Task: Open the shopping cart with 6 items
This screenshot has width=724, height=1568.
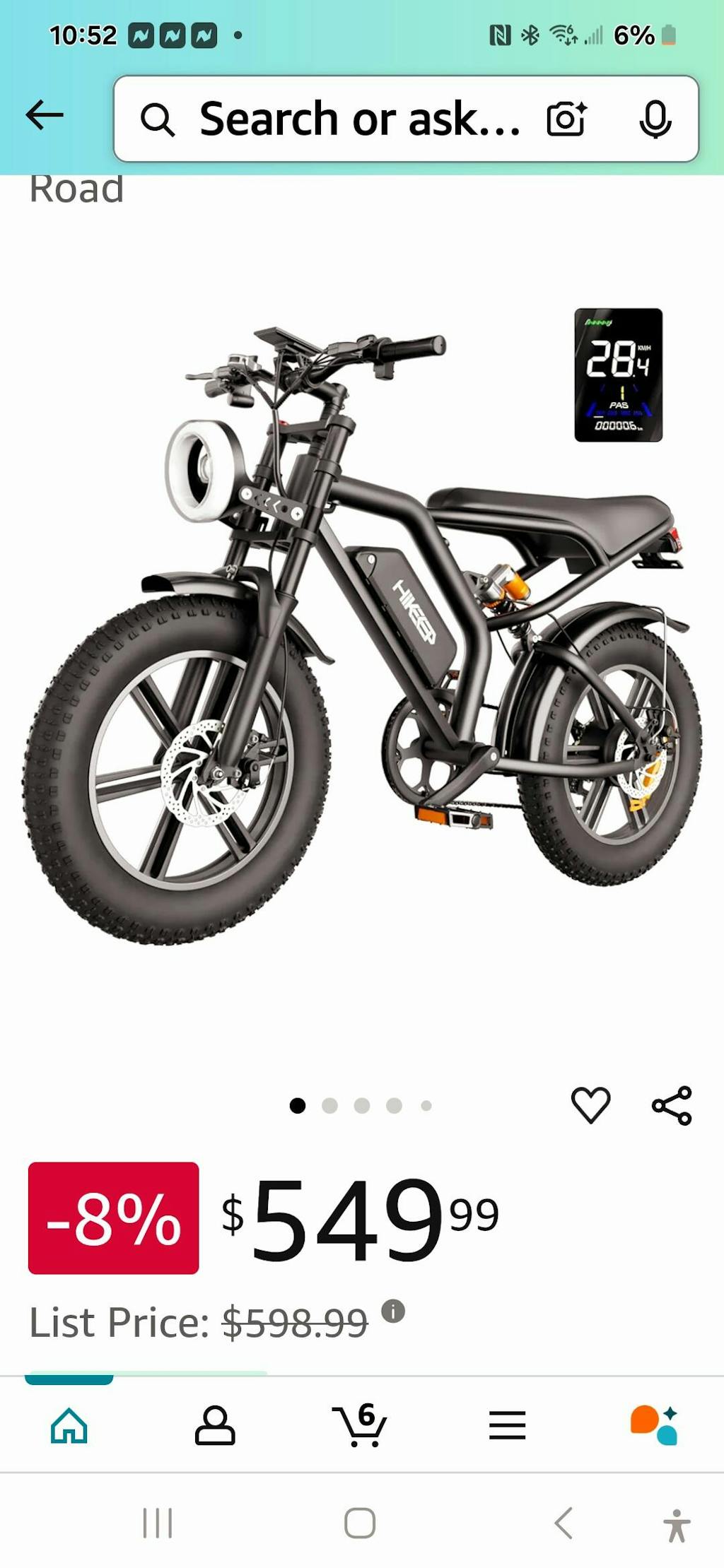Action: [361, 1425]
